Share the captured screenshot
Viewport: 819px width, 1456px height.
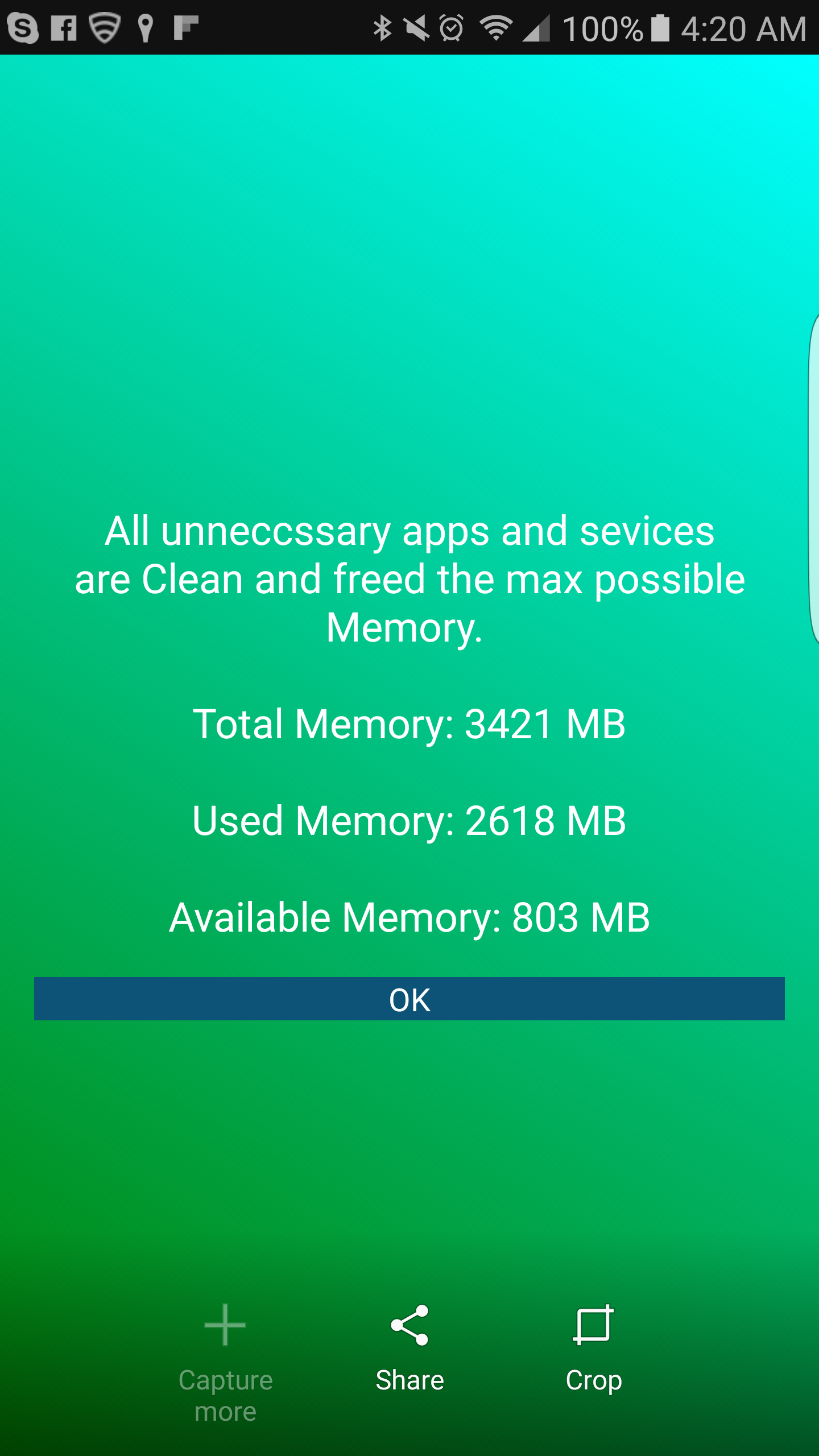(x=409, y=1348)
